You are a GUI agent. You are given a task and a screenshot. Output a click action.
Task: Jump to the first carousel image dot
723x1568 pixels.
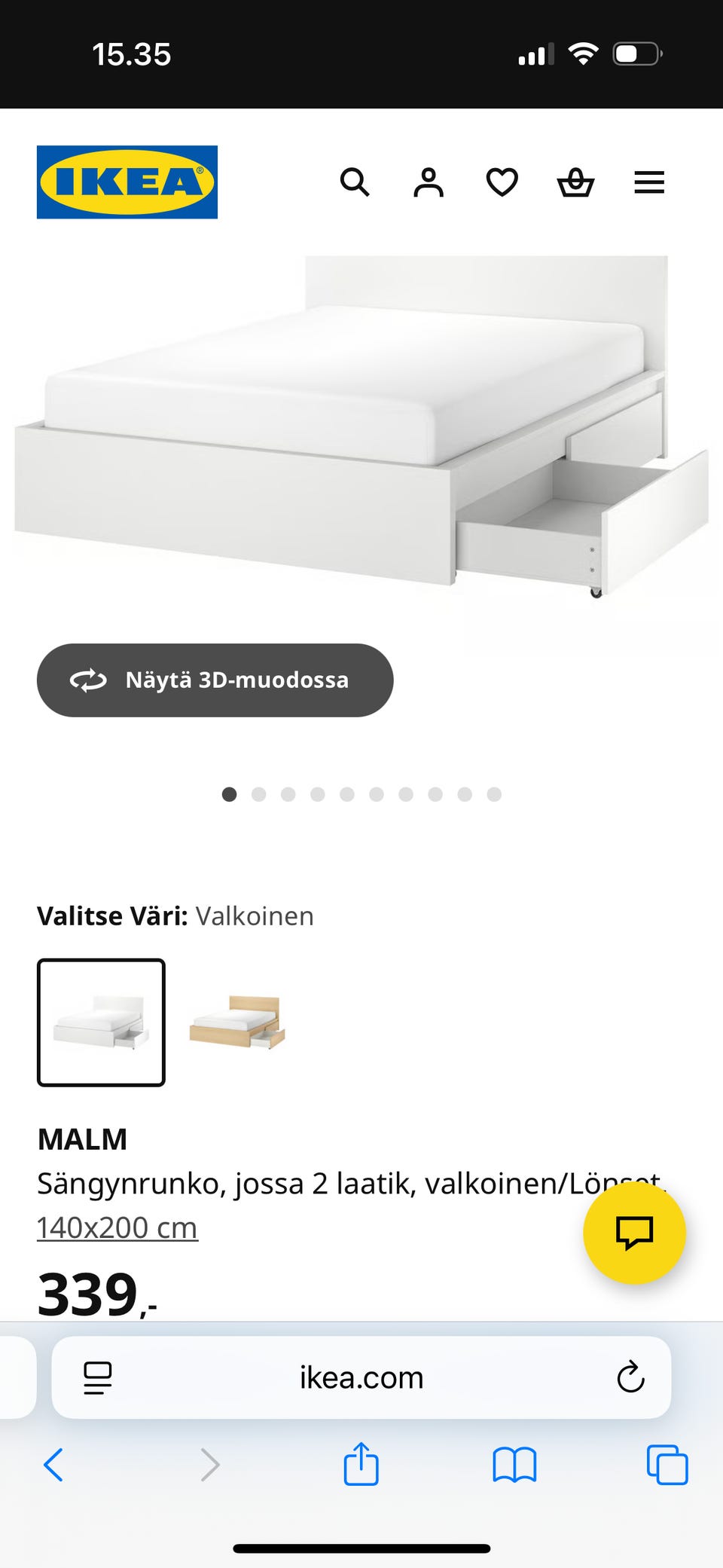click(x=229, y=794)
